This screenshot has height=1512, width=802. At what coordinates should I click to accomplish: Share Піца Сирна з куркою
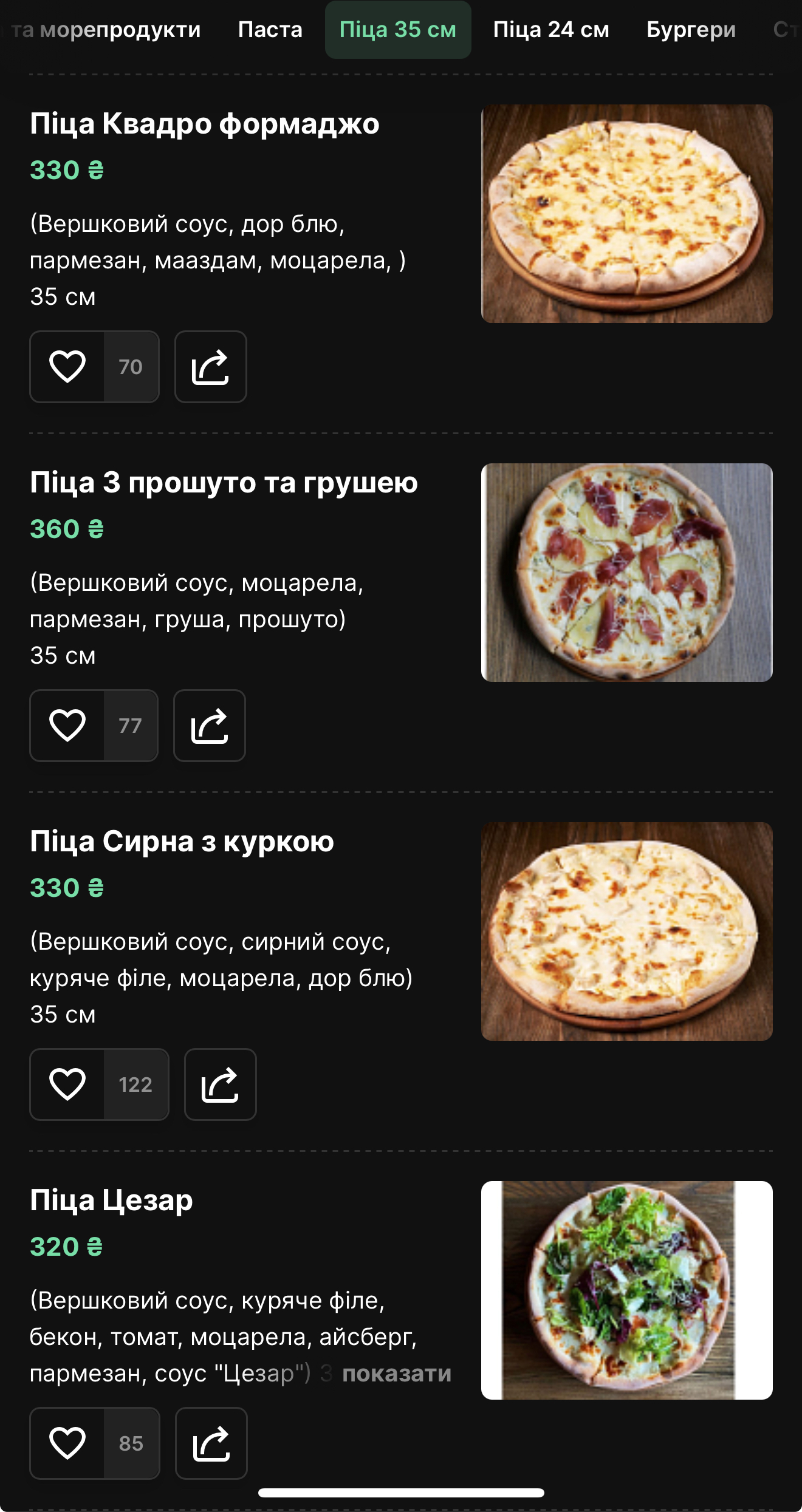click(220, 1085)
